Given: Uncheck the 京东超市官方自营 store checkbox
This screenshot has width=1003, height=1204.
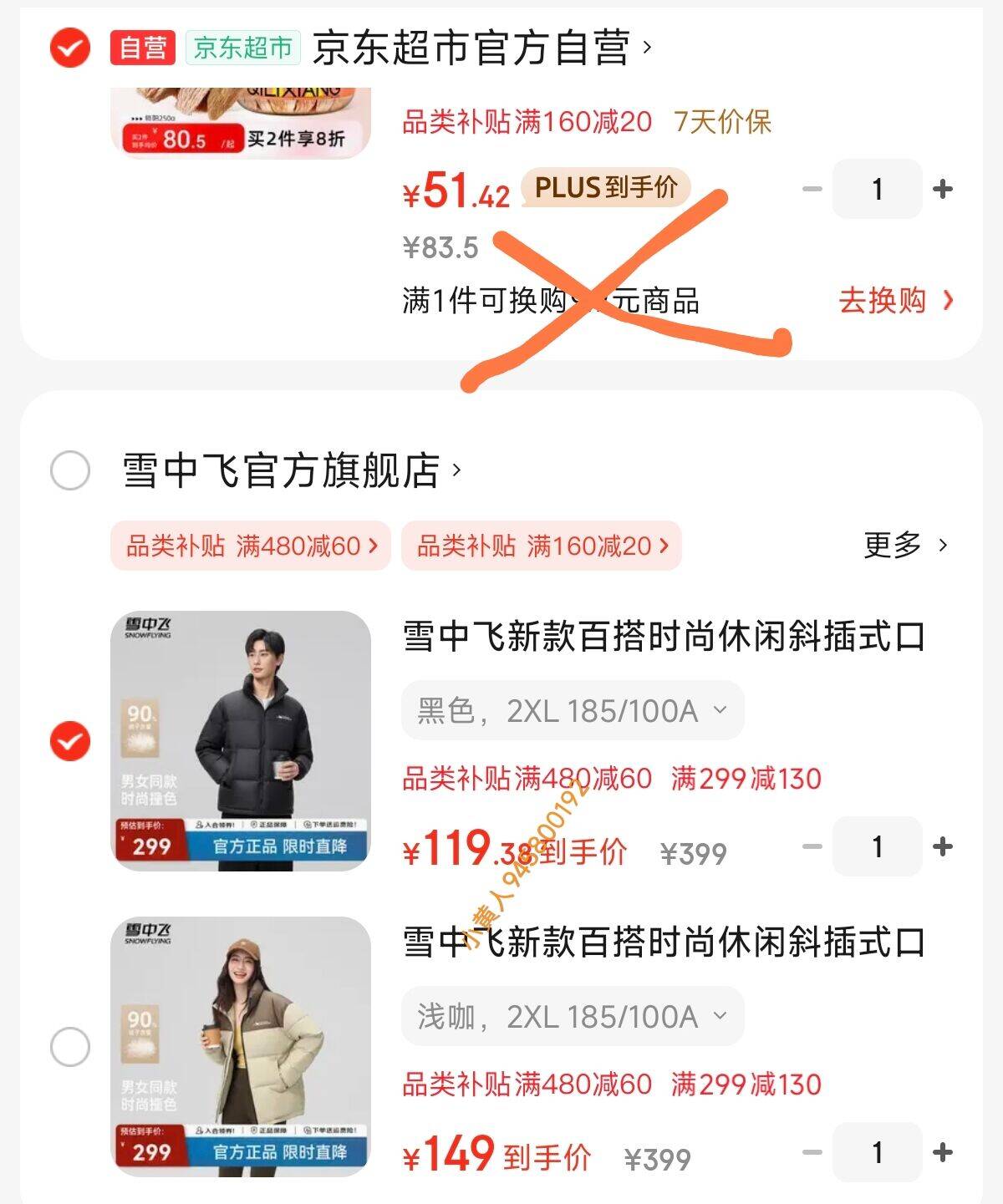Looking at the screenshot, I should coord(70,48).
